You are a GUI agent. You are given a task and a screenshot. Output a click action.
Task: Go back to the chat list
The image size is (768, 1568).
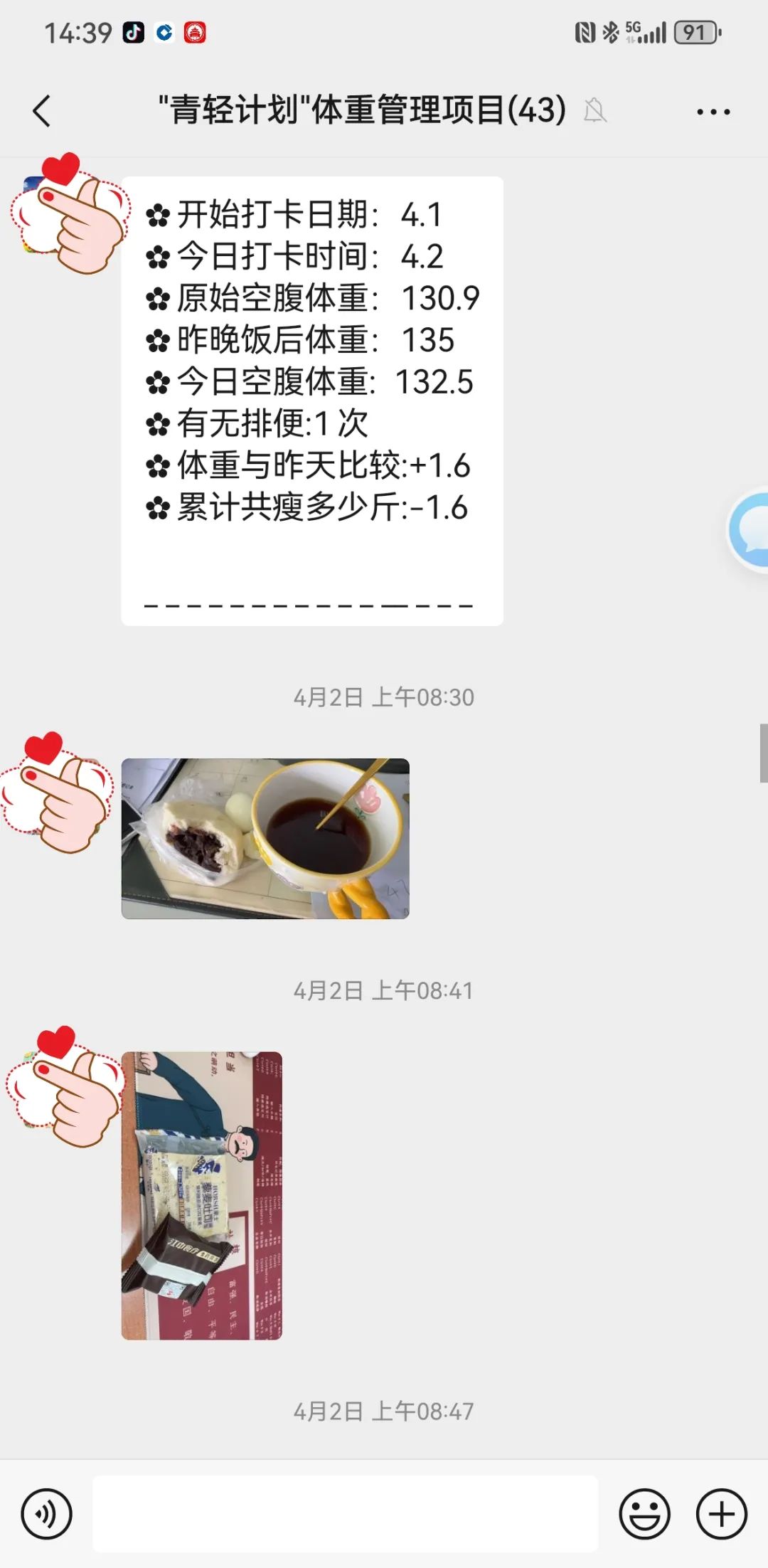(x=42, y=111)
